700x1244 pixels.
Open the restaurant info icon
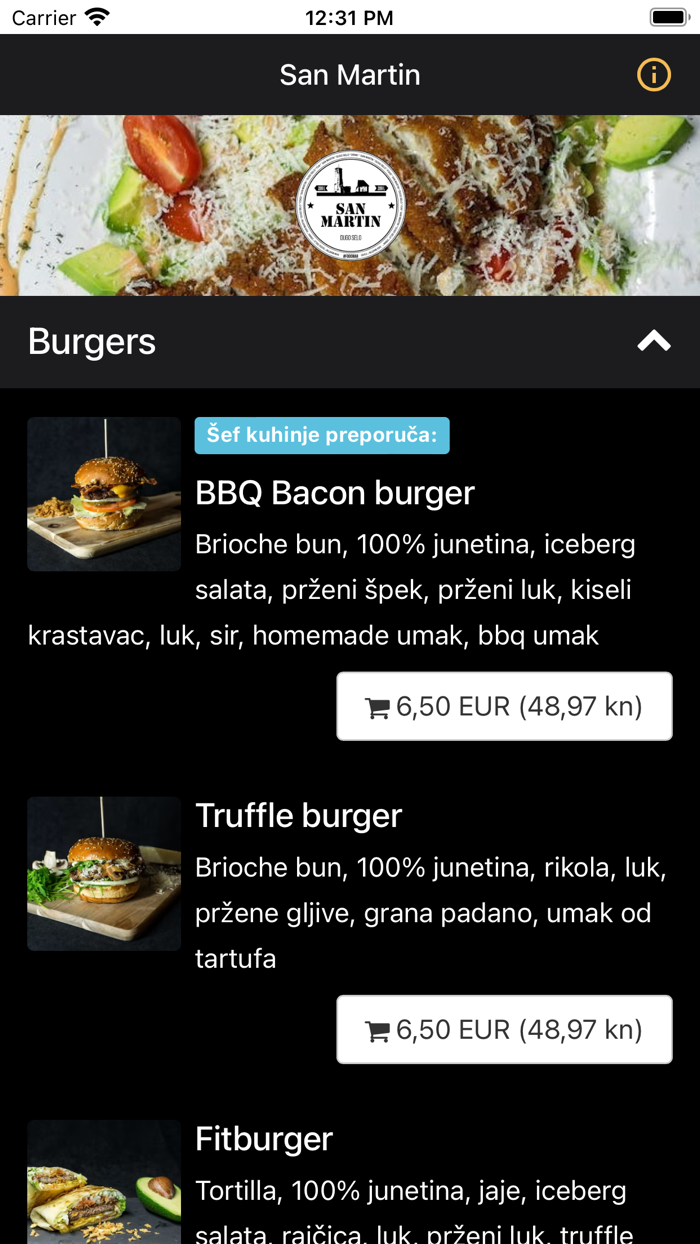tap(654, 75)
